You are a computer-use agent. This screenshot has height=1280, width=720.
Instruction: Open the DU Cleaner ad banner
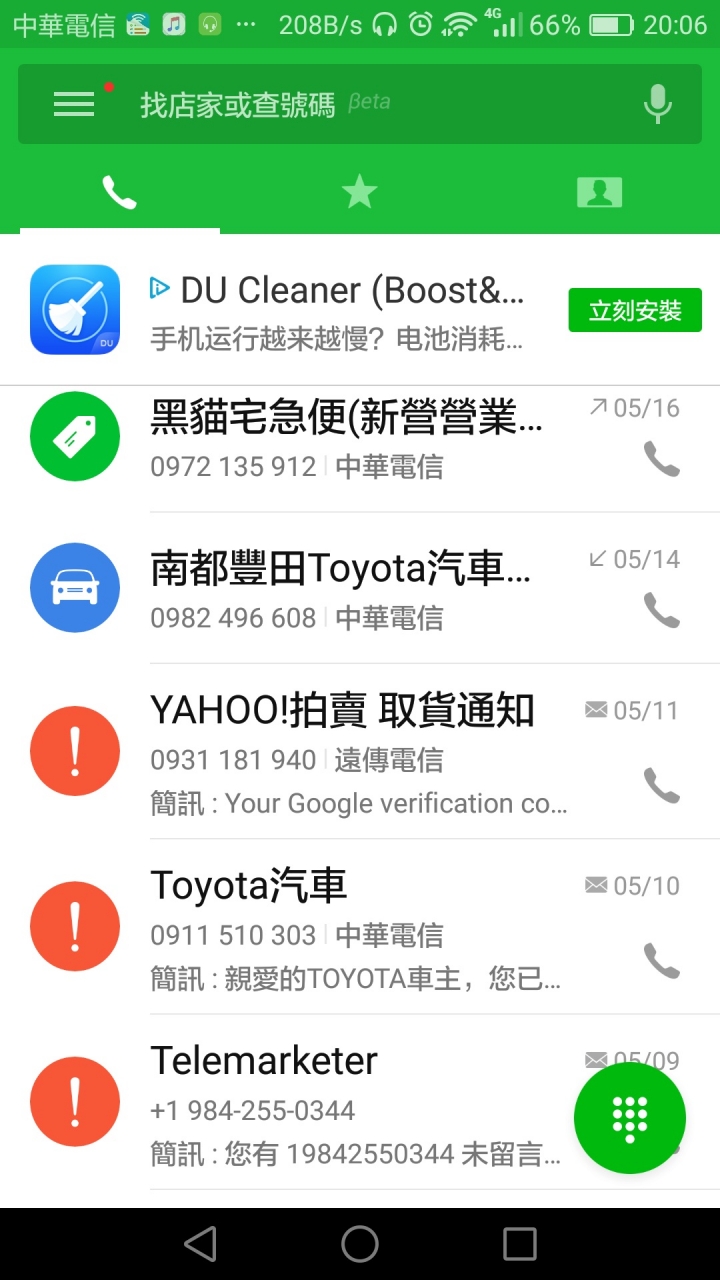pos(360,310)
